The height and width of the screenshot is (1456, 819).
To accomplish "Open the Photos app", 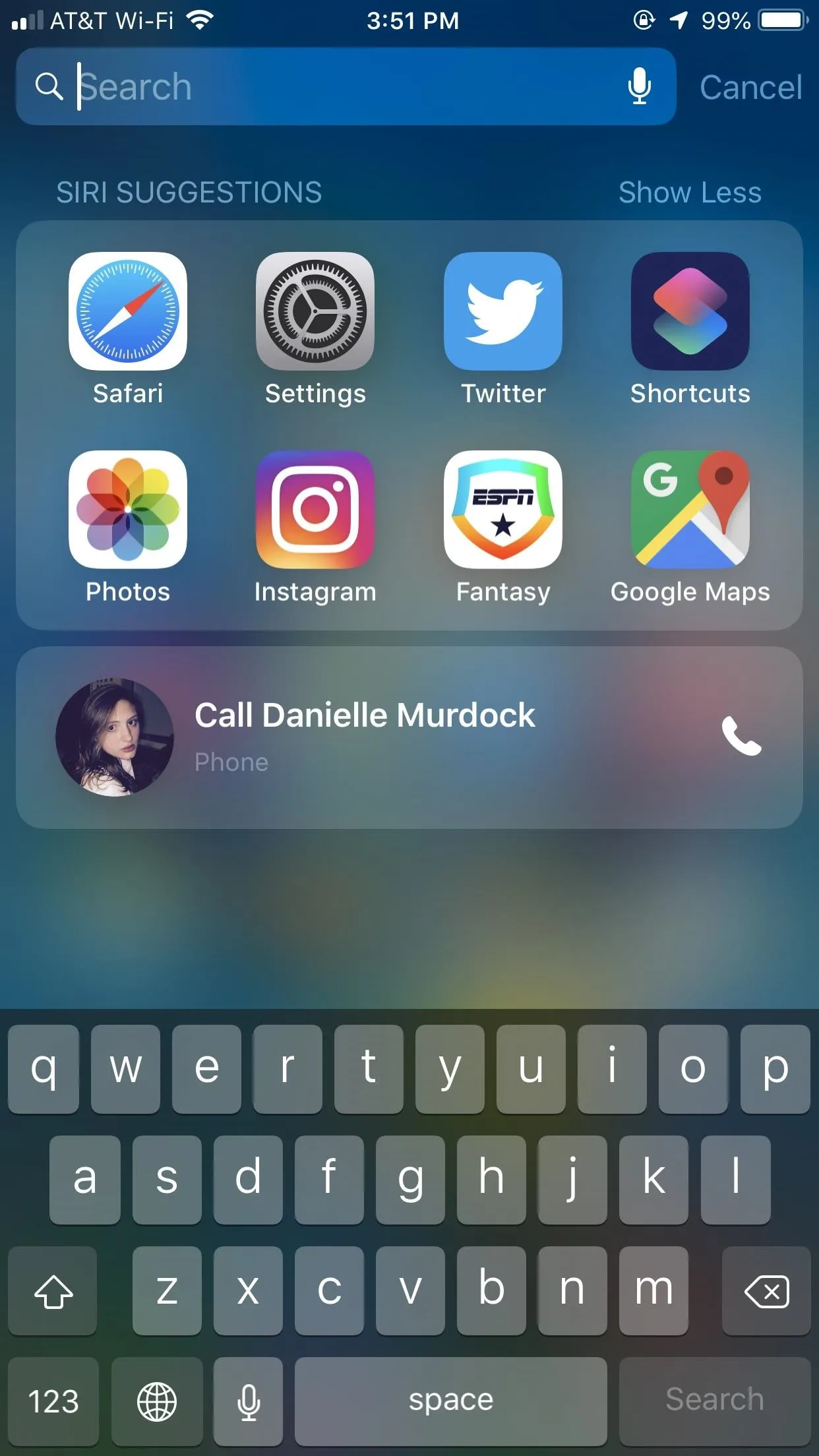I will pos(128,510).
